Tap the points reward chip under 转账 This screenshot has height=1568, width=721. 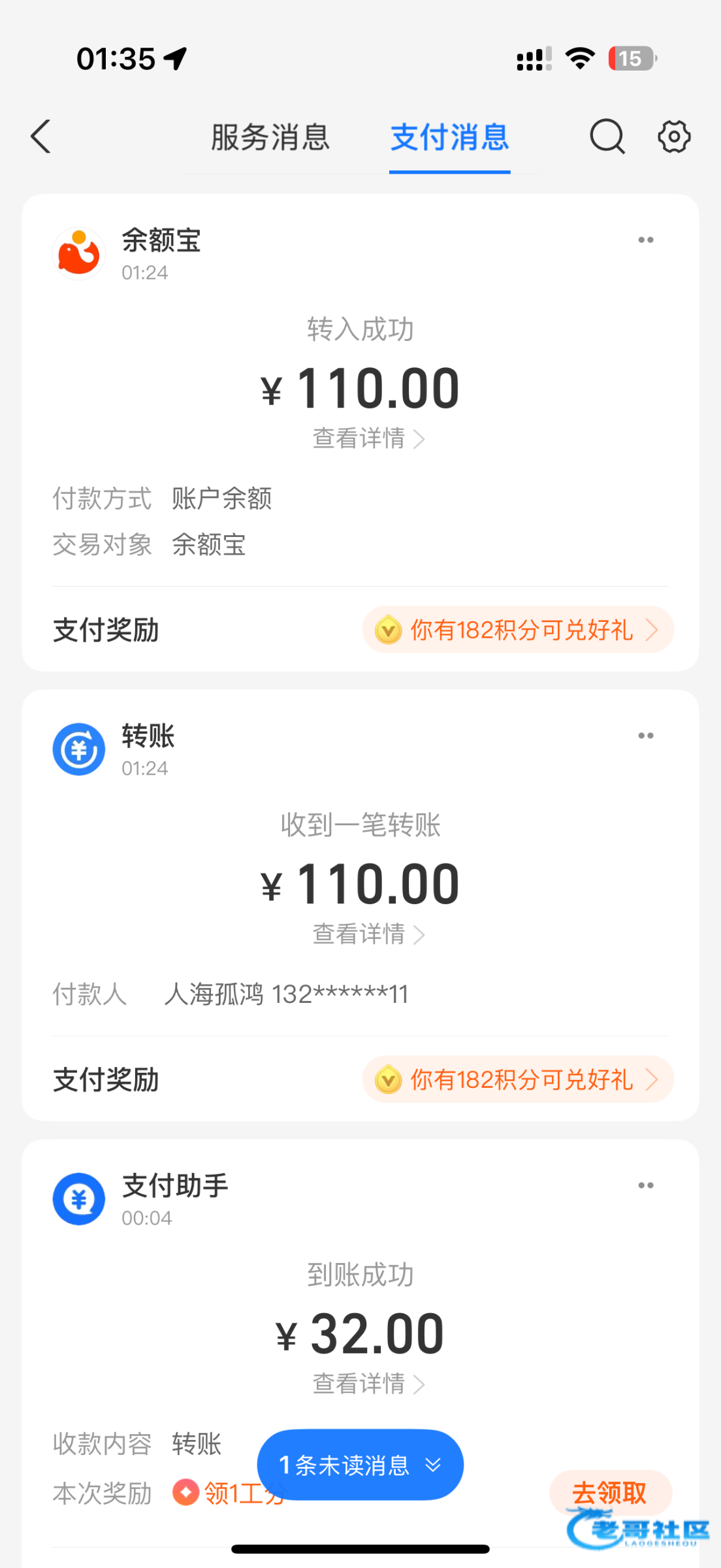click(x=517, y=1079)
